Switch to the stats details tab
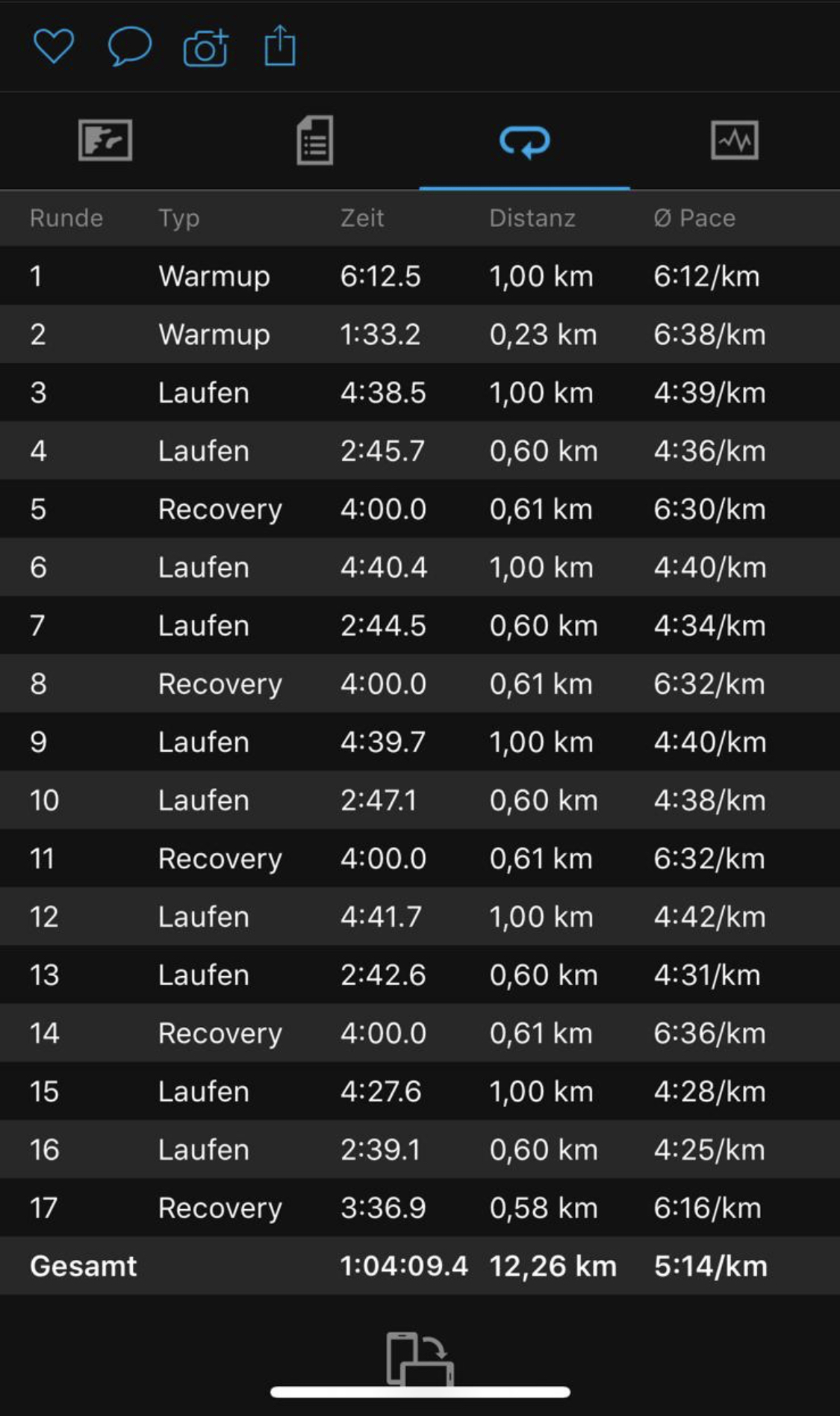Screen dimensions: 840x1416 [314, 140]
